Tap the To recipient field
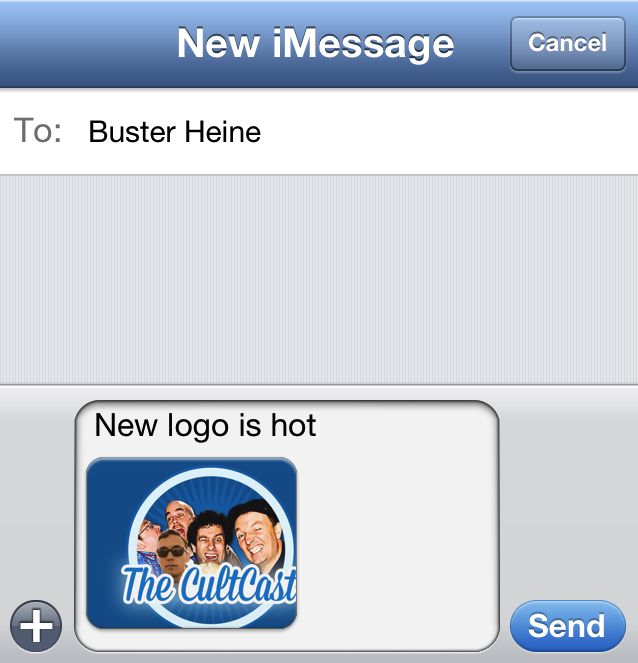This screenshot has width=638, height=663. coord(350,132)
